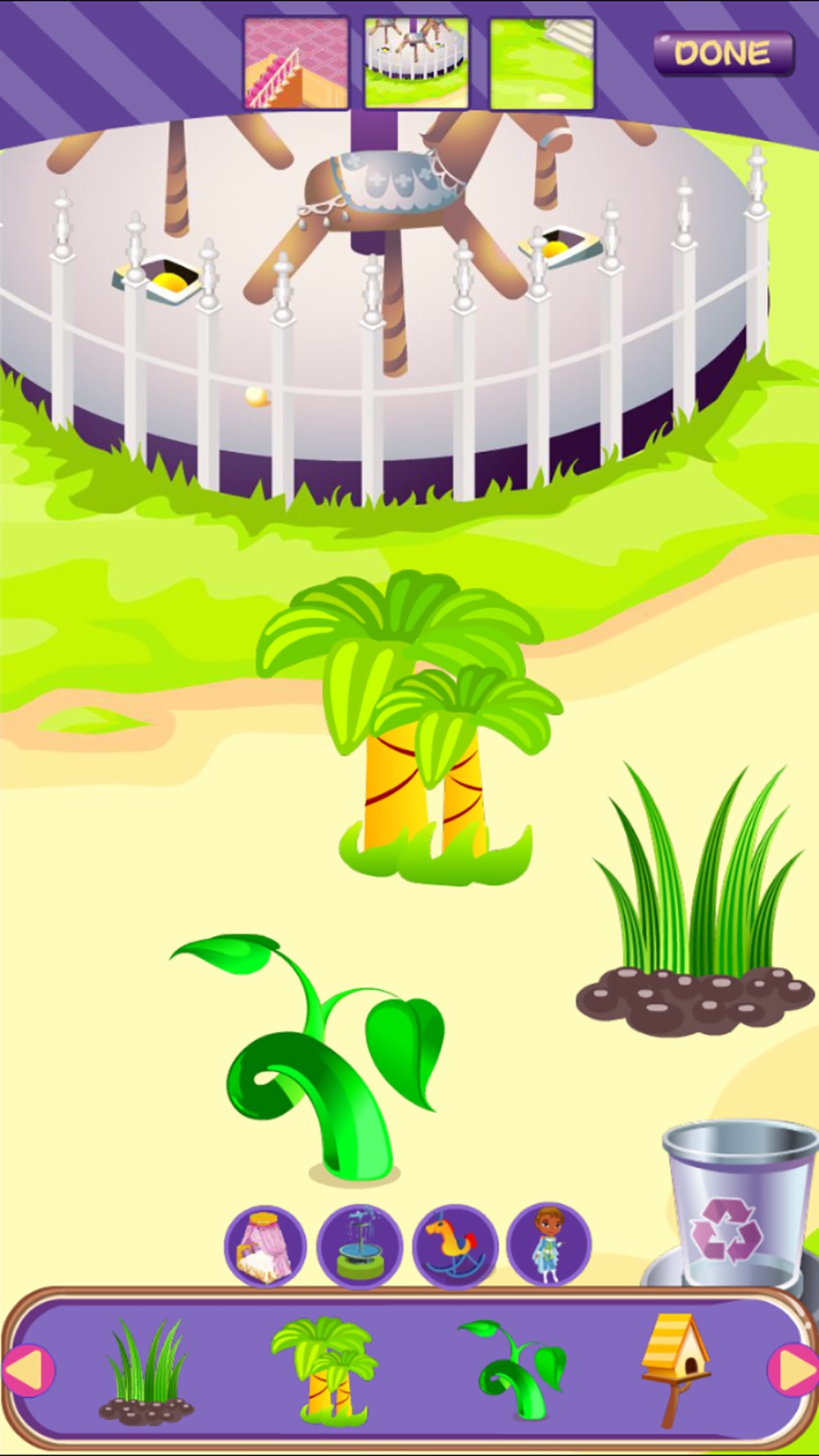Show more items with the right arrow
819x1456 pixels.
pyautogui.click(x=792, y=1369)
